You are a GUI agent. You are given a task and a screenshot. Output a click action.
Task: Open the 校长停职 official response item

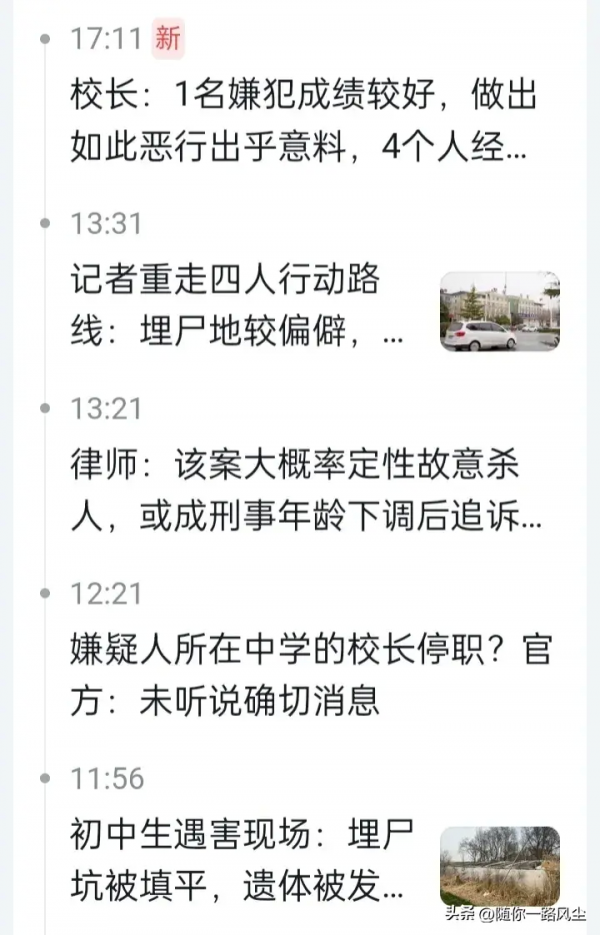coord(310,676)
